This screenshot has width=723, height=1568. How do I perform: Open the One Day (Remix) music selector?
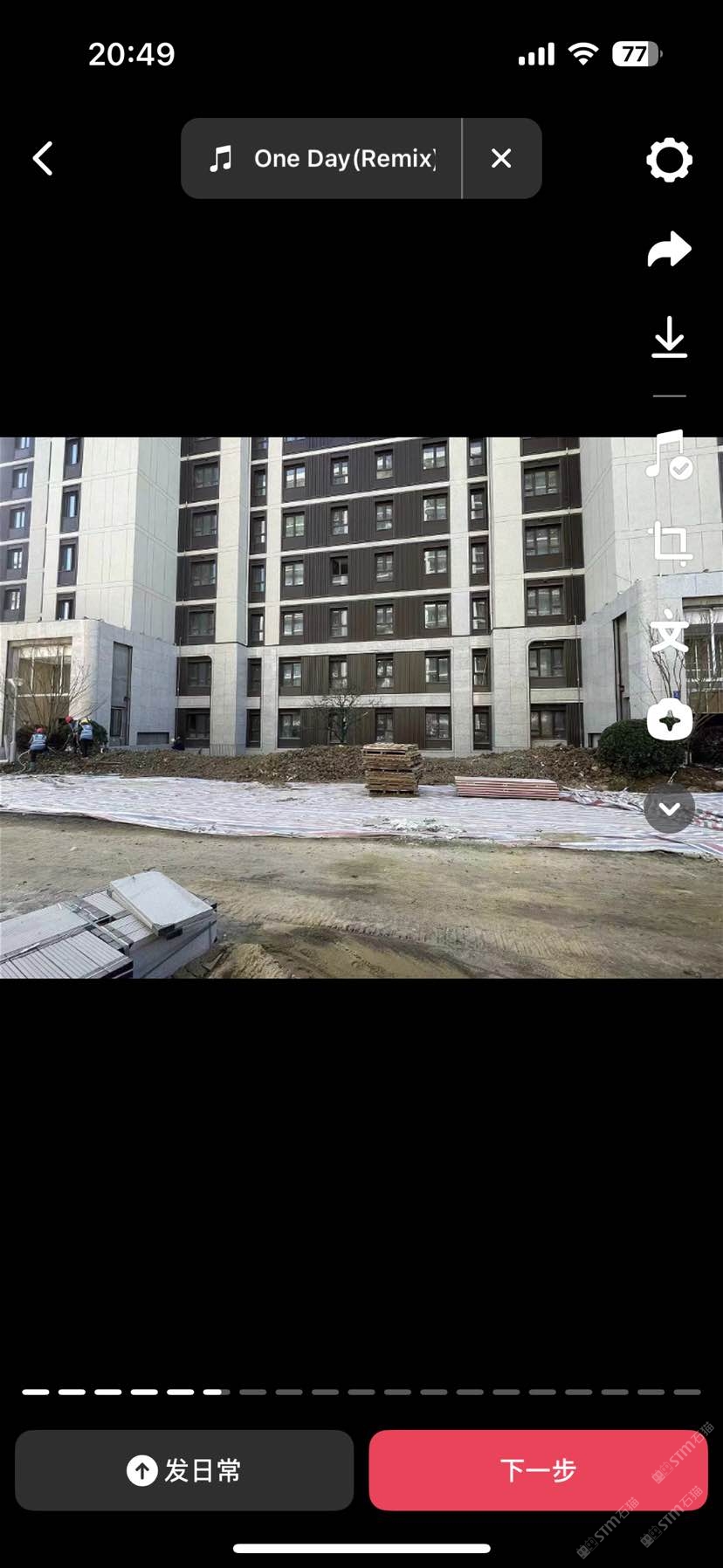(x=321, y=159)
